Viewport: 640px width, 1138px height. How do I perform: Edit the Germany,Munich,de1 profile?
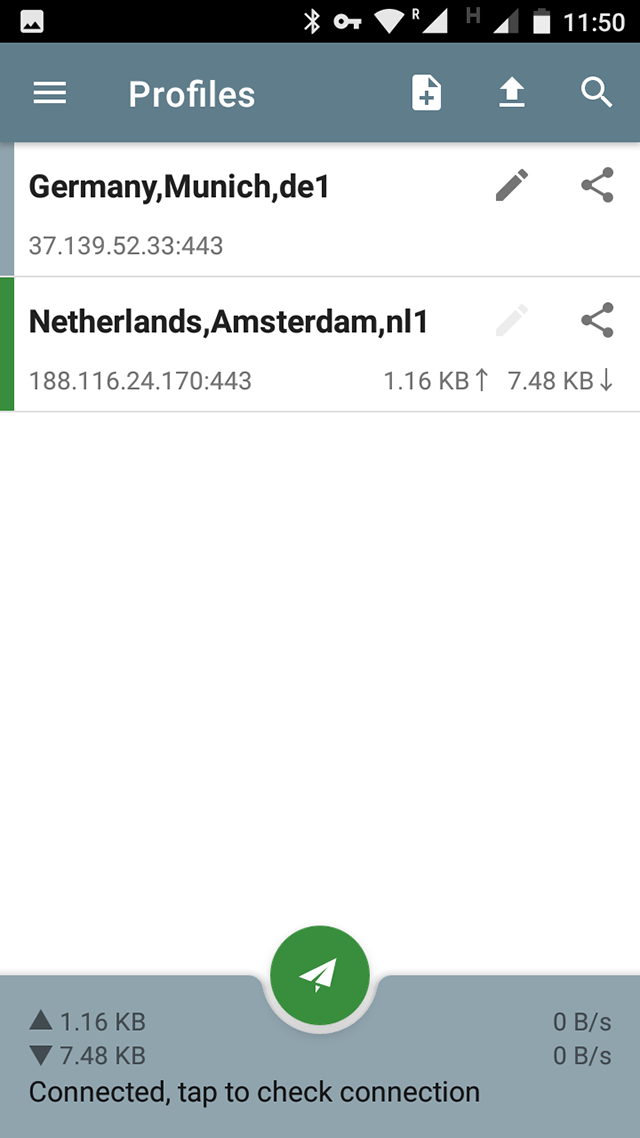[x=512, y=186]
